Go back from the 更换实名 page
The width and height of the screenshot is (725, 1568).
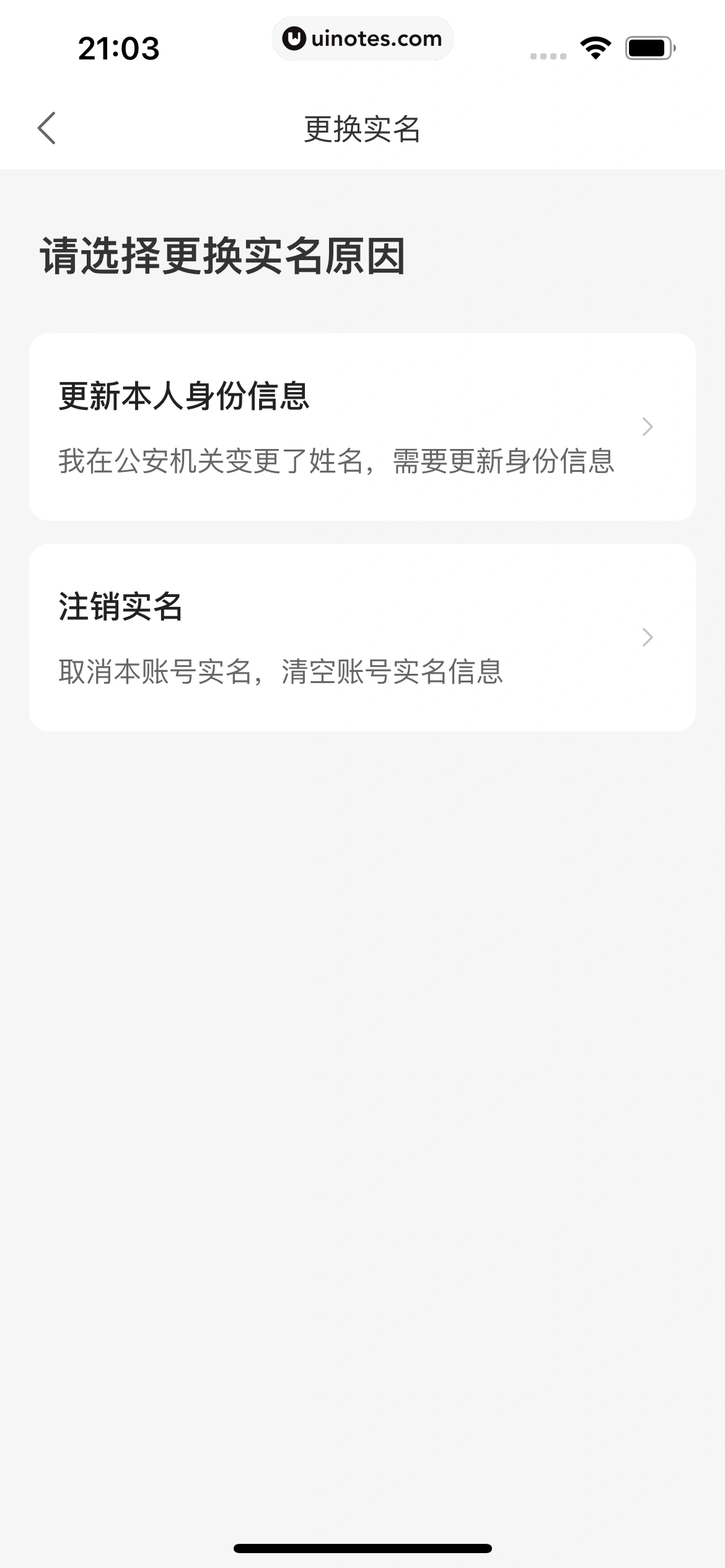[x=47, y=128]
